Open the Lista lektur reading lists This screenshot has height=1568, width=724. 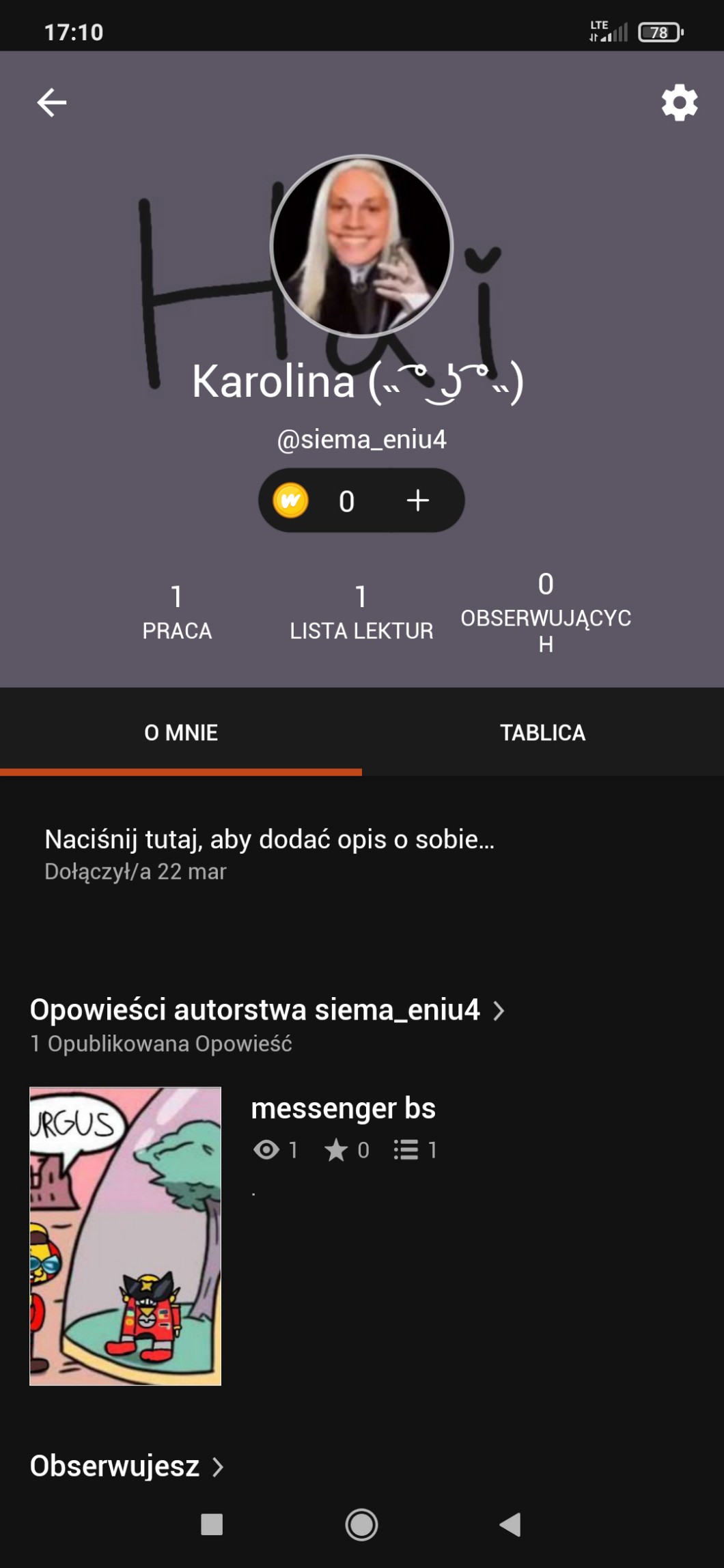tap(361, 612)
